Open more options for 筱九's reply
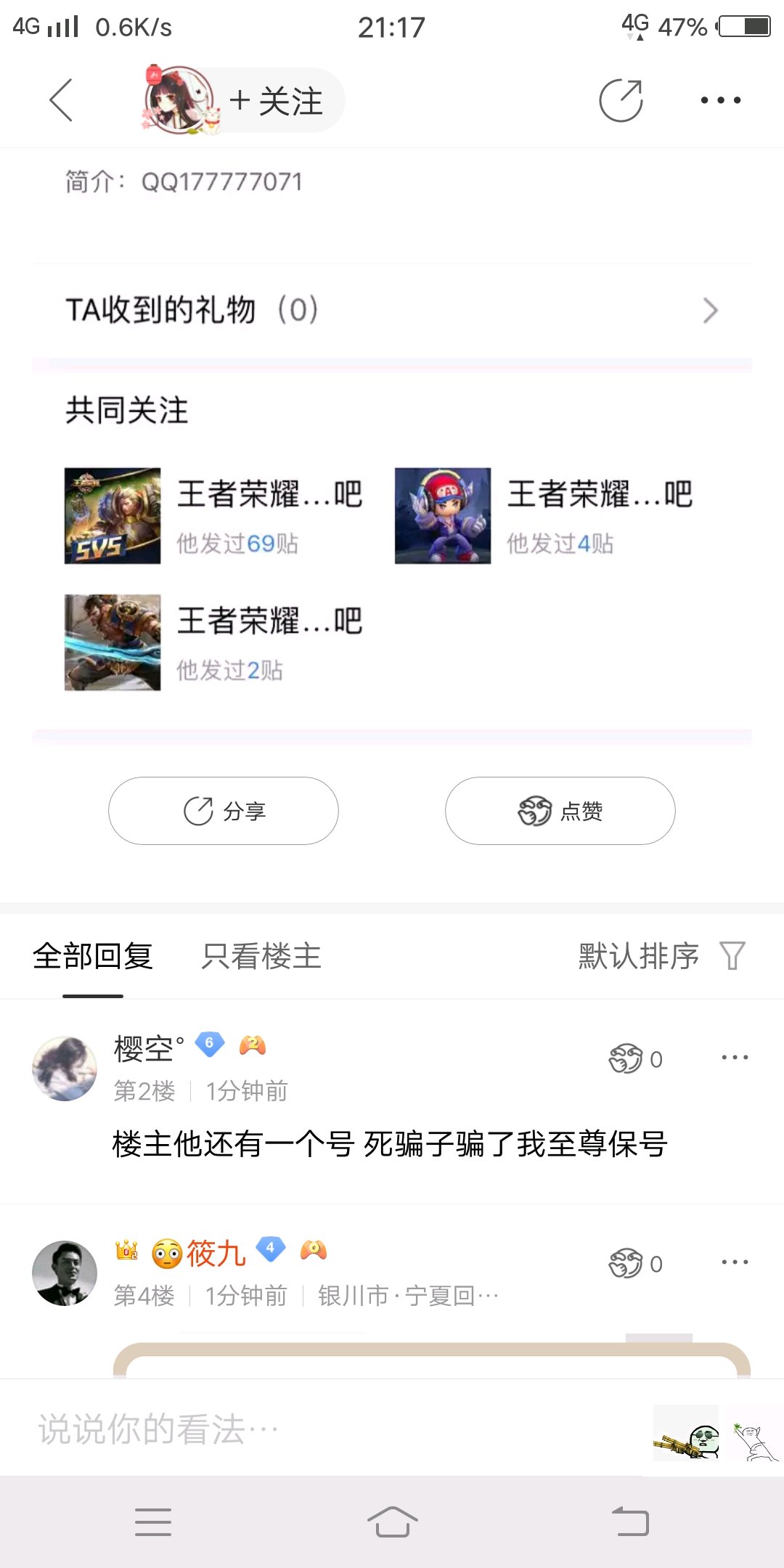Viewport: 784px width, 1568px height. click(x=735, y=1262)
